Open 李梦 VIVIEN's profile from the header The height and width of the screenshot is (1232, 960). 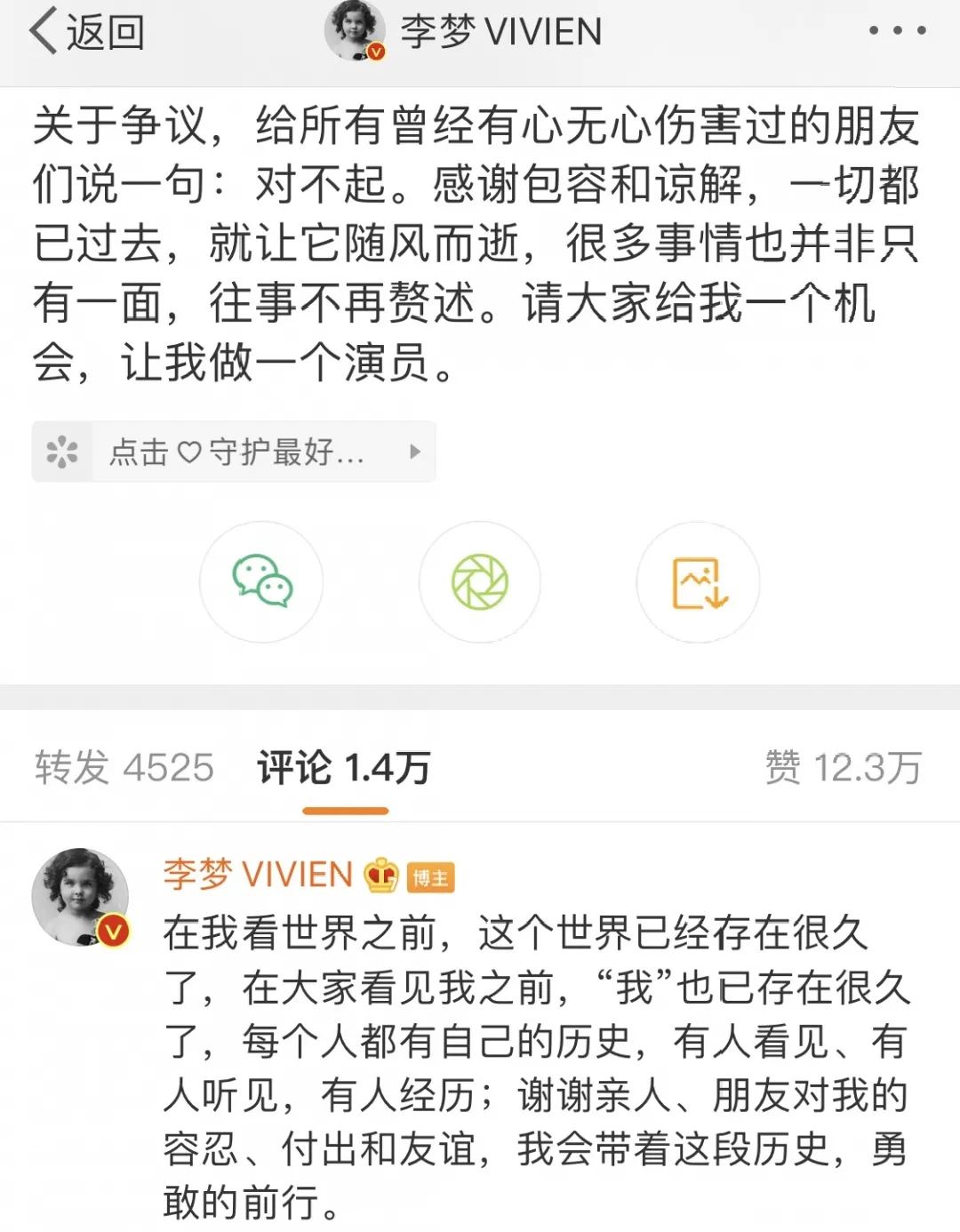click(x=500, y=32)
